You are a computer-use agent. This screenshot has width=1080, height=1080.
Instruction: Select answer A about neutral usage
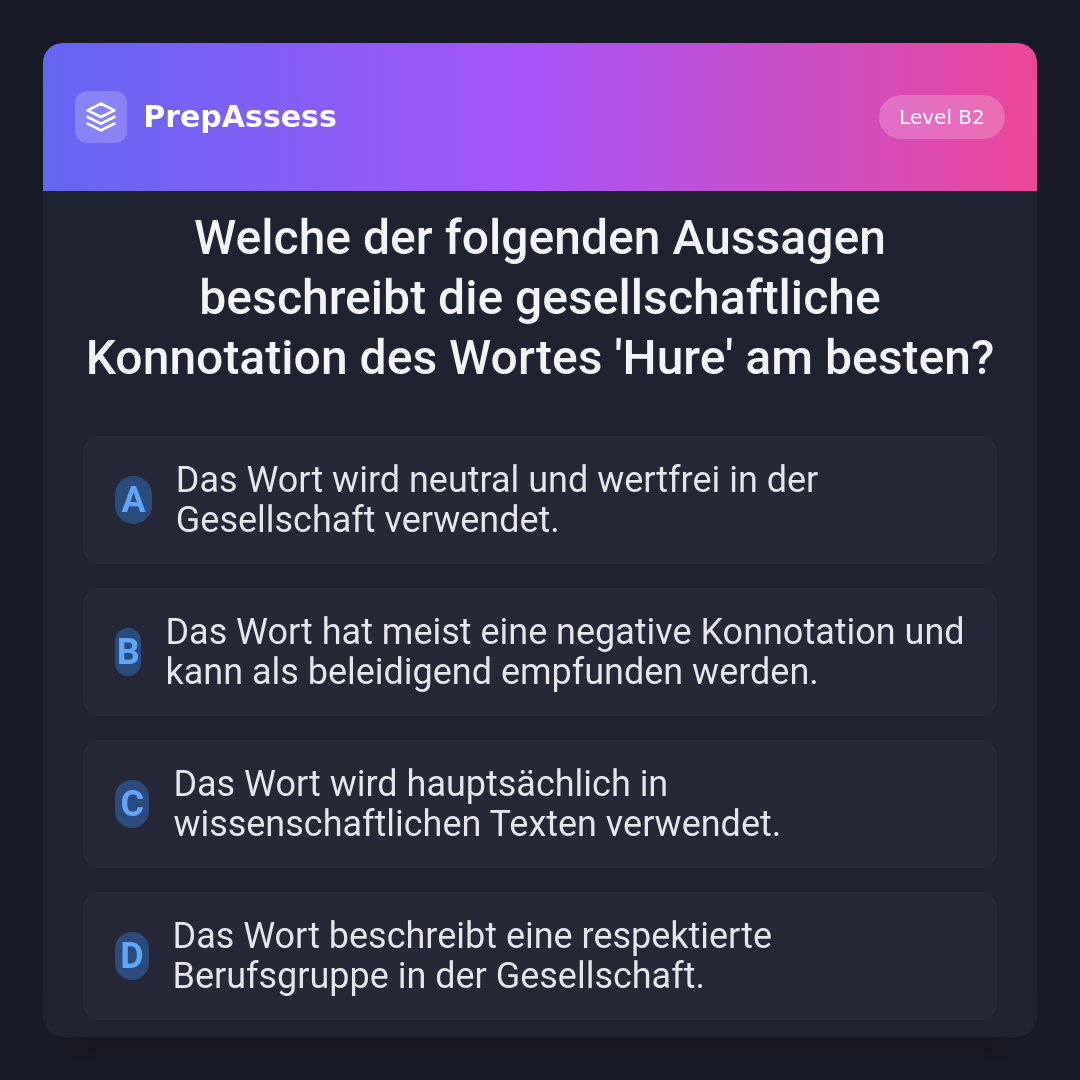(540, 500)
